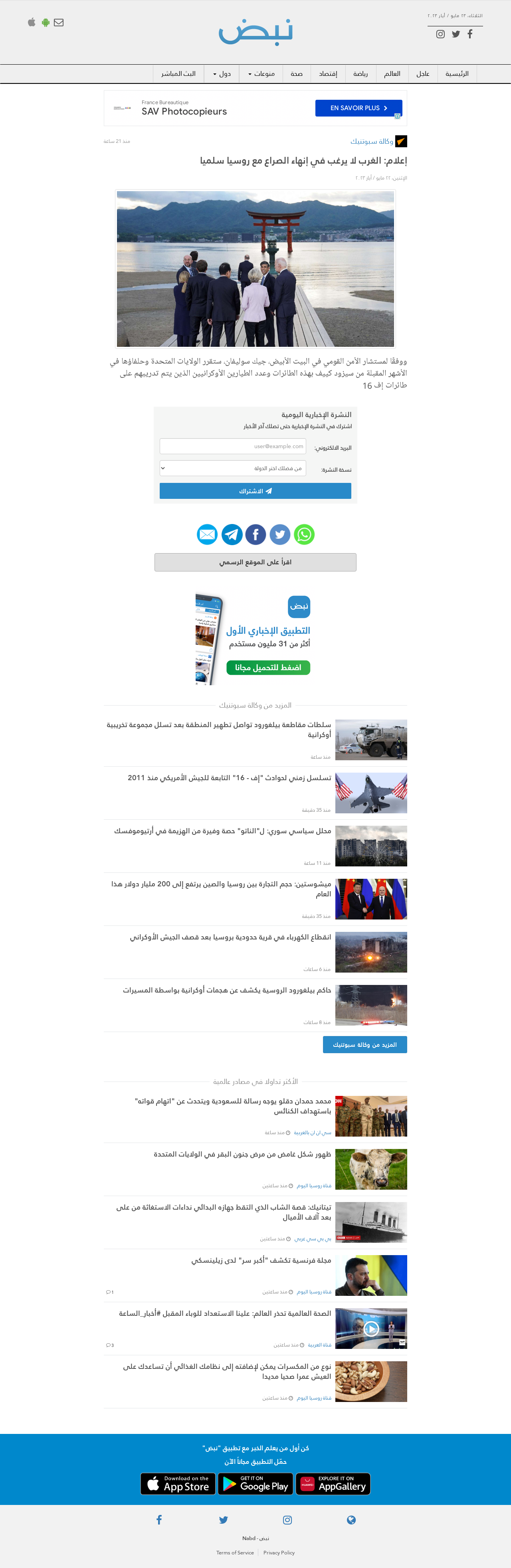Get the app on Google Play
This screenshot has height=1568, width=511.
click(x=255, y=1483)
